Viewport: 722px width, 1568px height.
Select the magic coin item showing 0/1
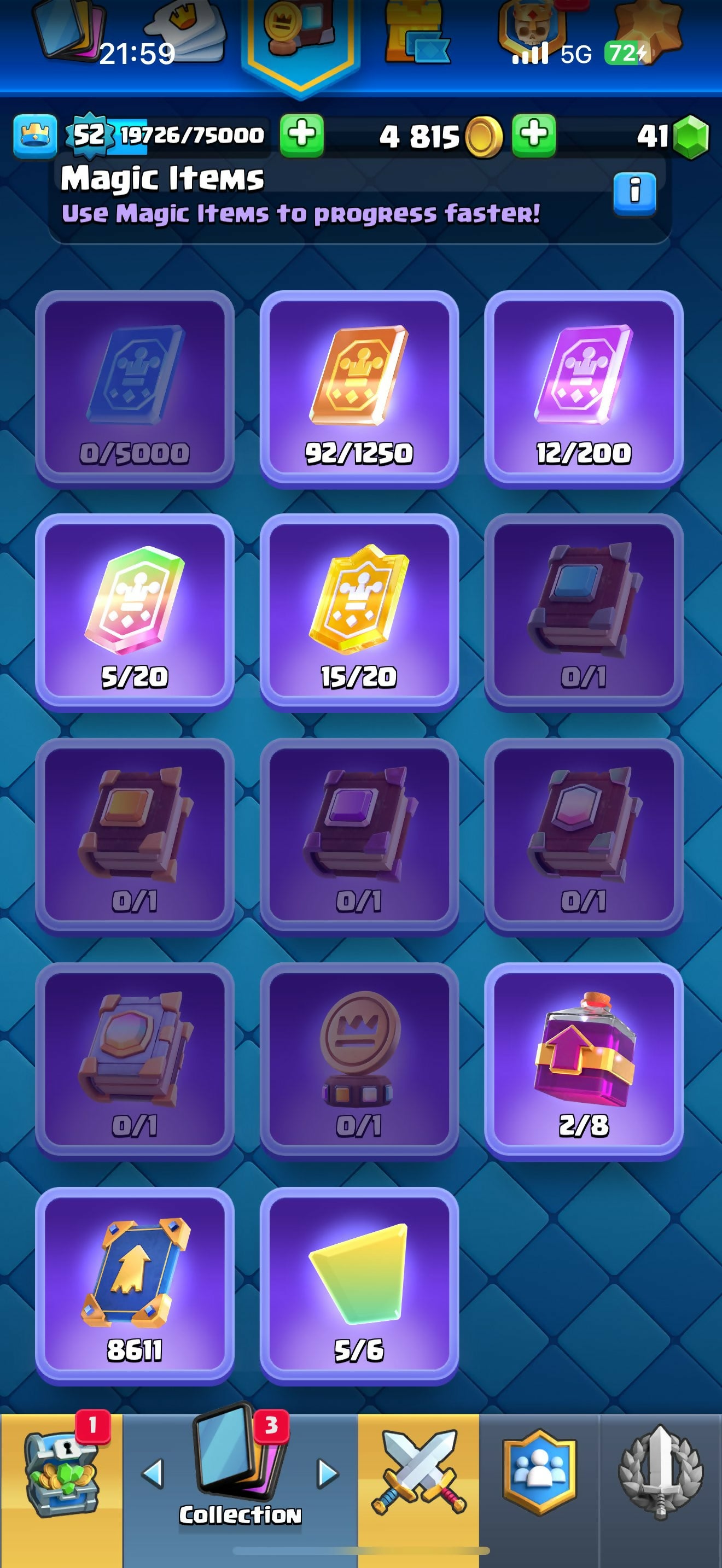click(359, 1061)
